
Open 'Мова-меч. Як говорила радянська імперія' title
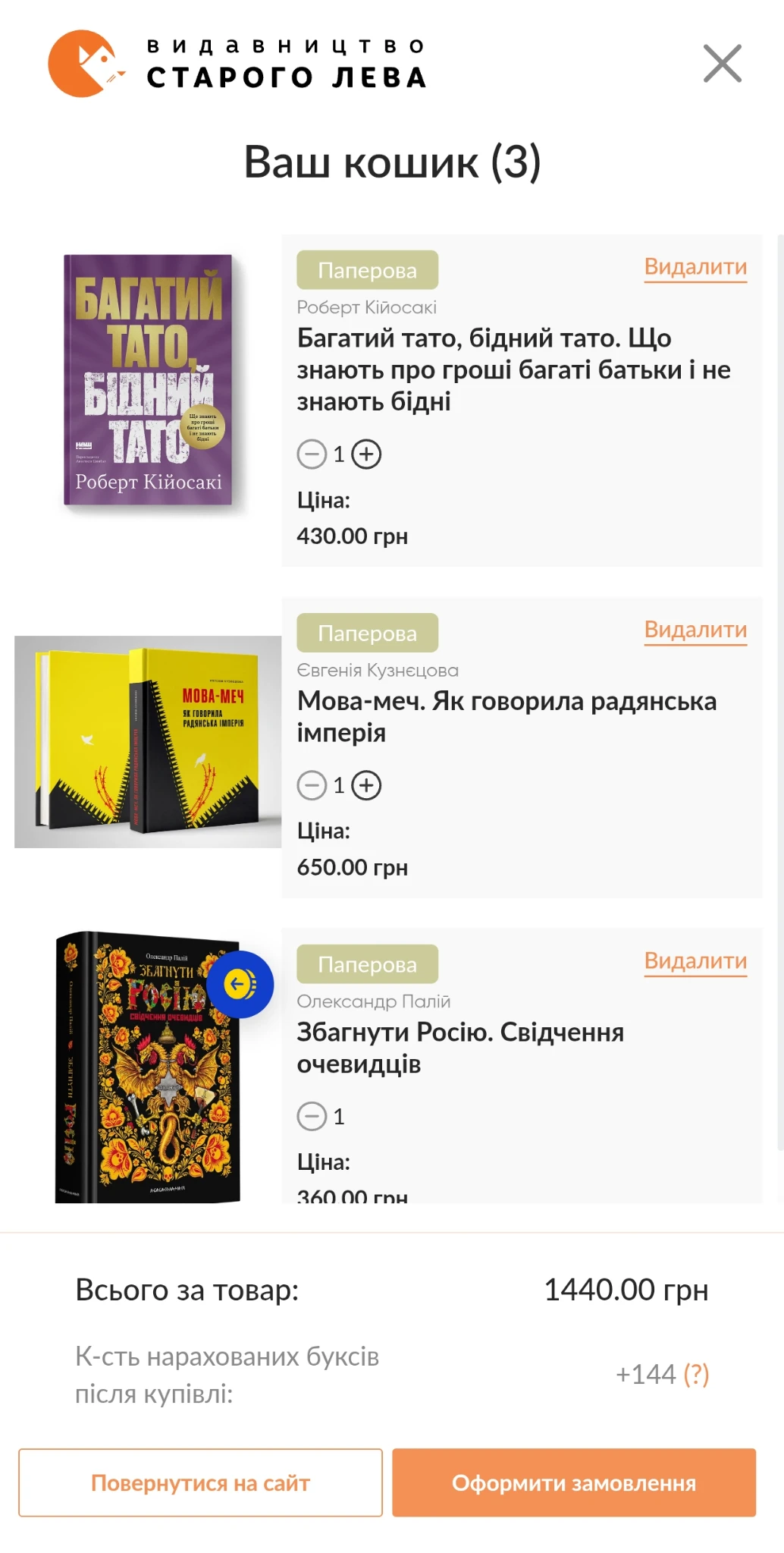(x=506, y=716)
